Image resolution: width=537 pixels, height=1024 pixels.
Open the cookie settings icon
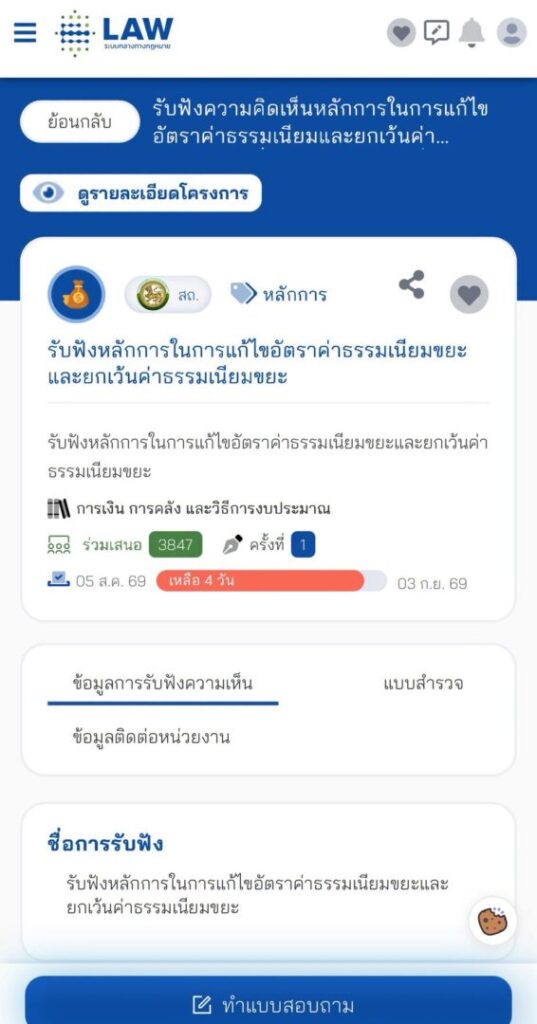[493, 921]
